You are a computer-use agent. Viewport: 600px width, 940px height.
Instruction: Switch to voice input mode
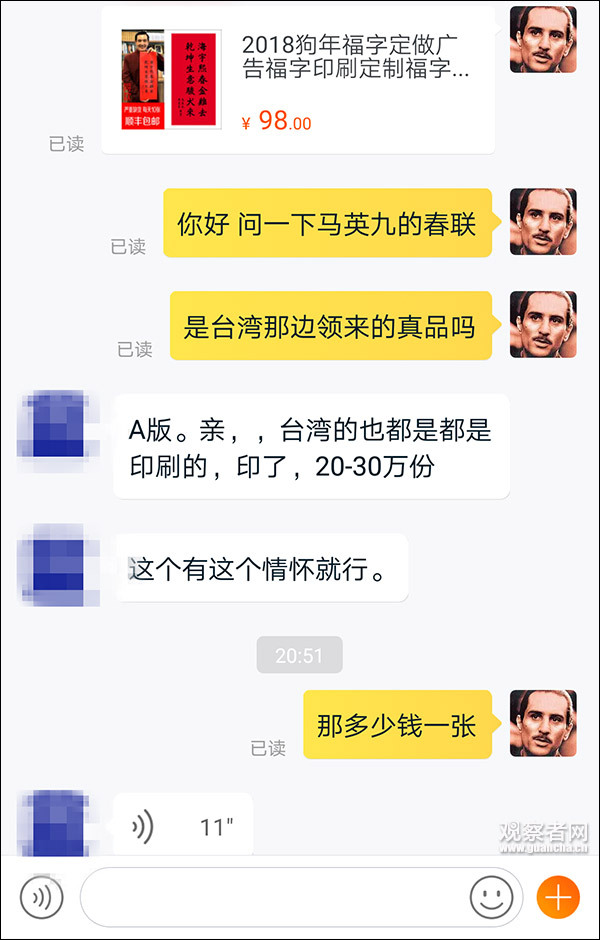pyautogui.click(x=41, y=897)
